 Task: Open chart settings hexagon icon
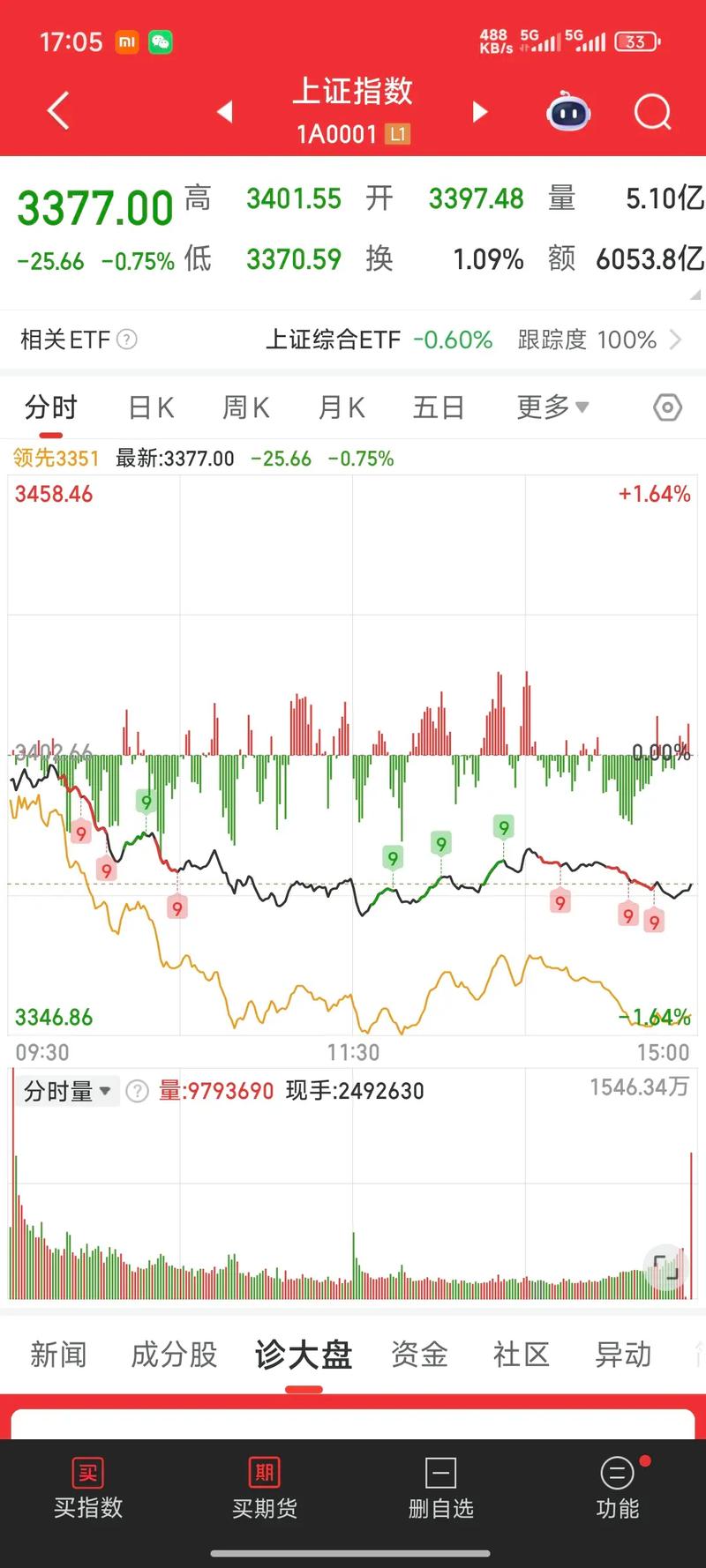667,407
